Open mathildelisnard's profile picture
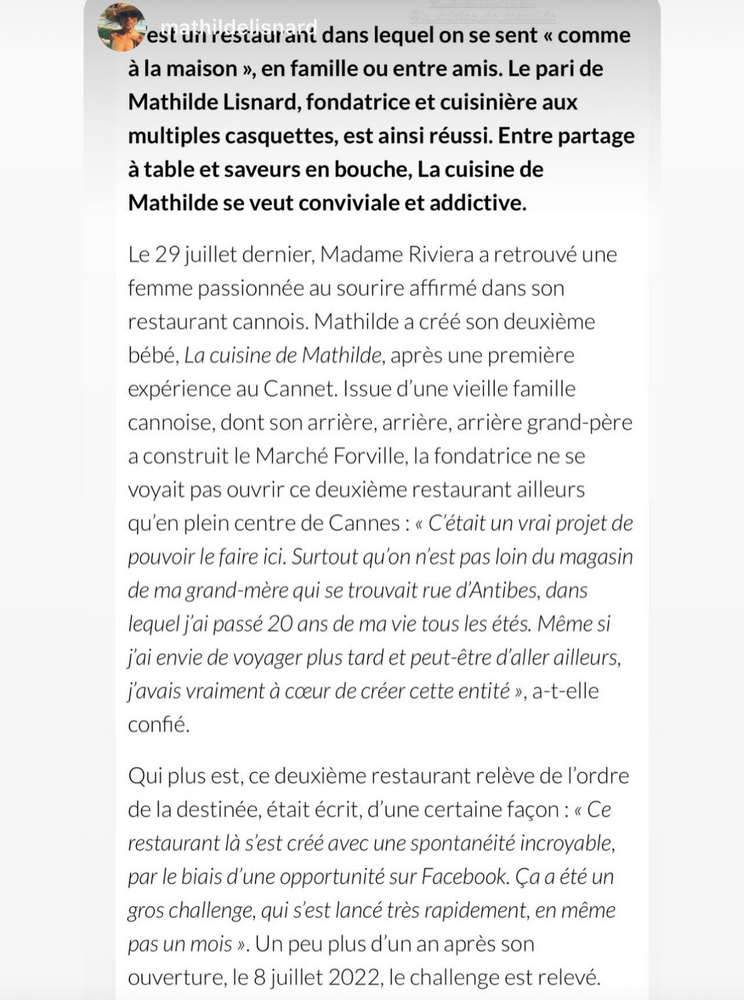 120,27
